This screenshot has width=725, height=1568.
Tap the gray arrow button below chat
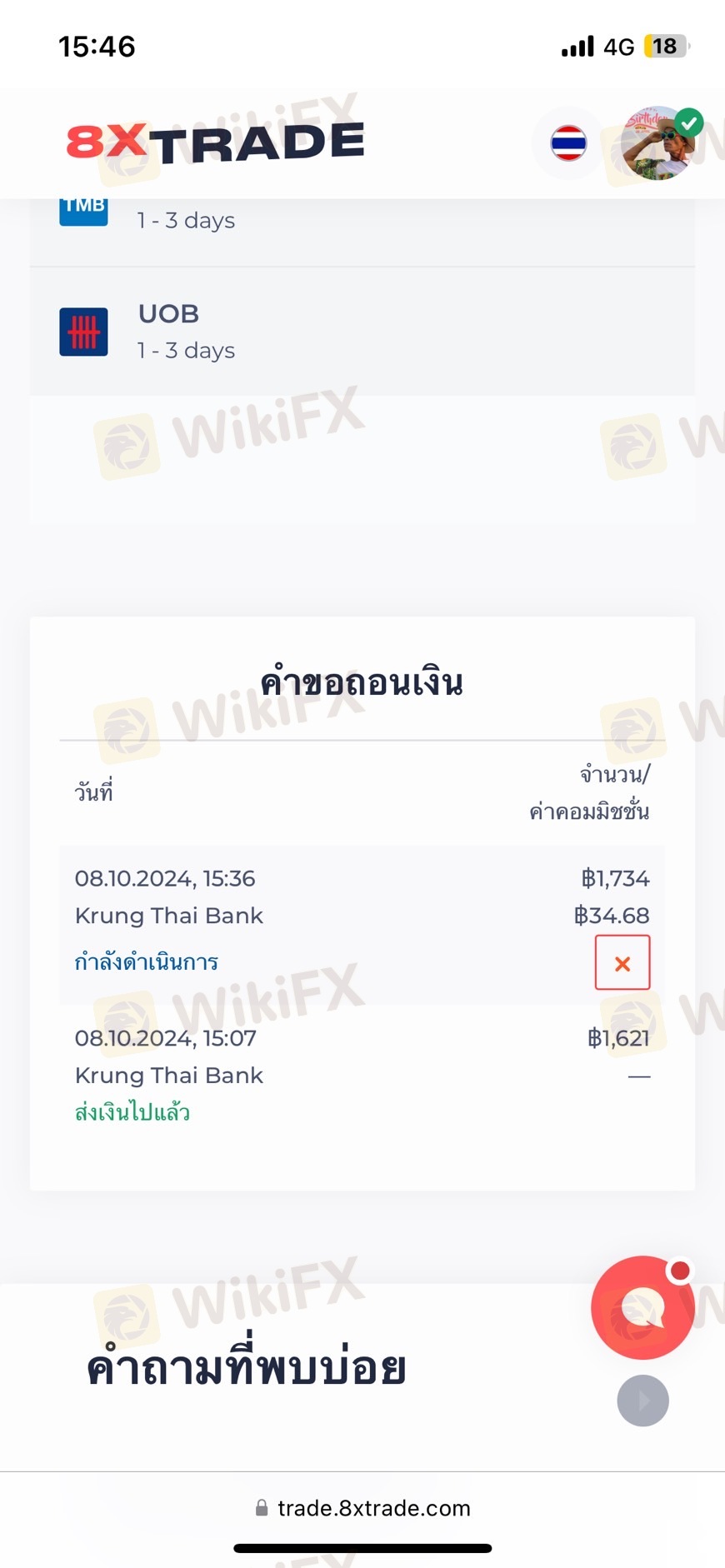click(642, 1401)
